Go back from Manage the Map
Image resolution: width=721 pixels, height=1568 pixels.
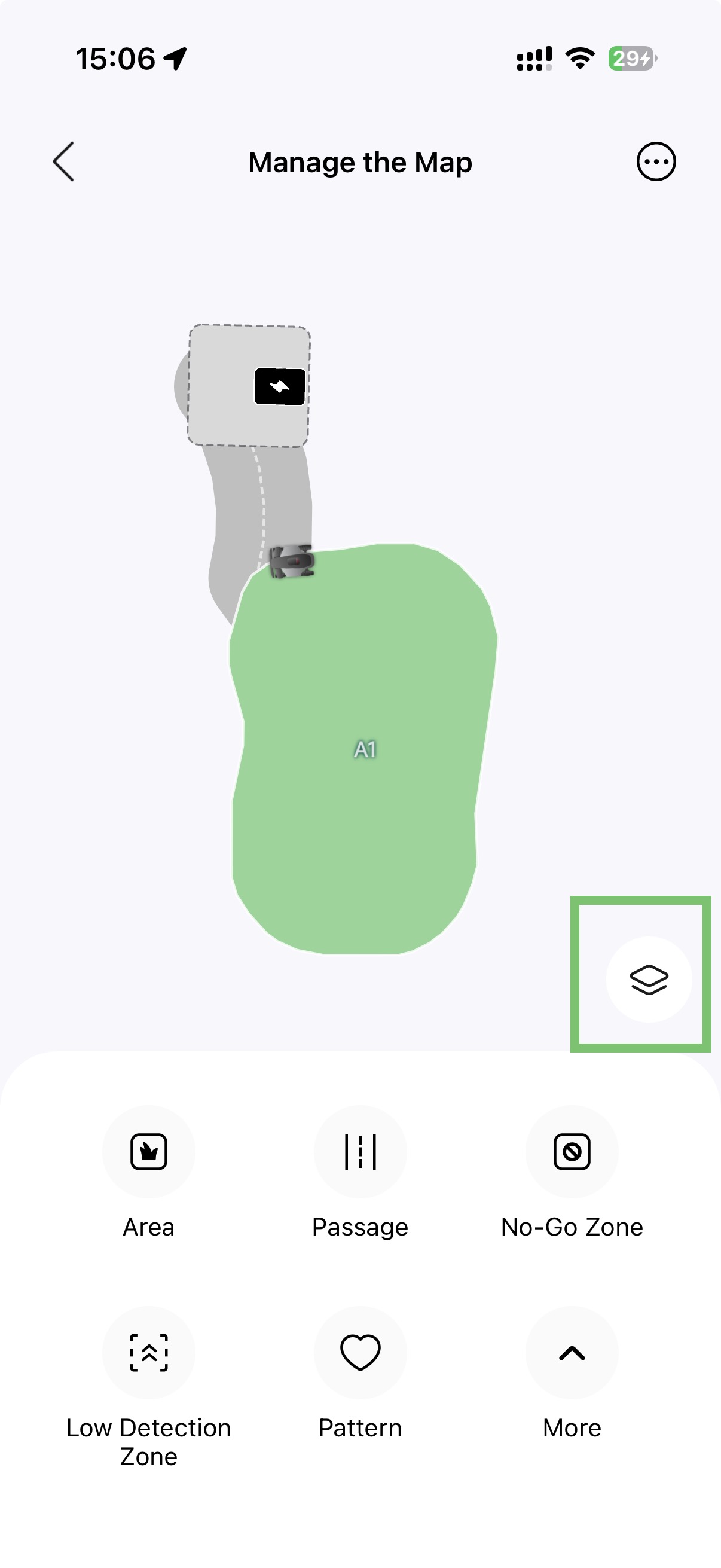pyautogui.click(x=64, y=162)
